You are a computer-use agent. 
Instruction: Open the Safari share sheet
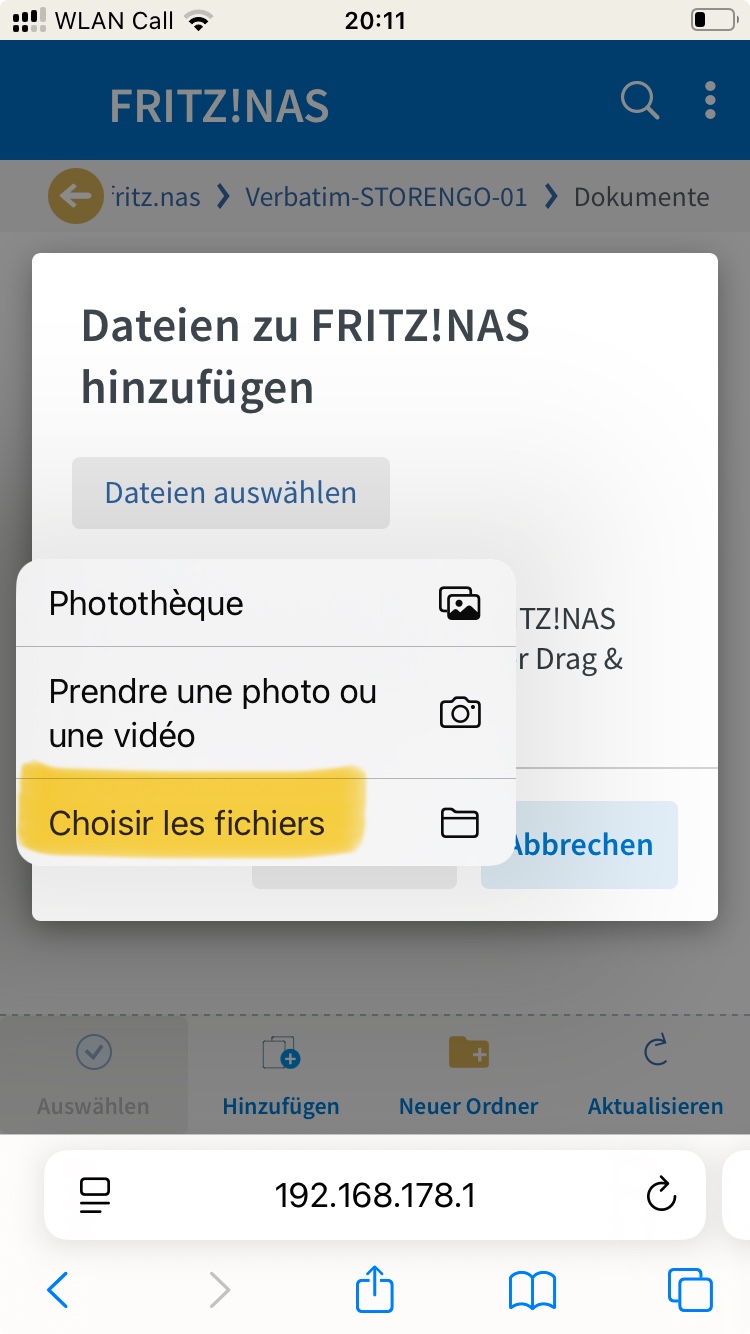coord(375,1289)
